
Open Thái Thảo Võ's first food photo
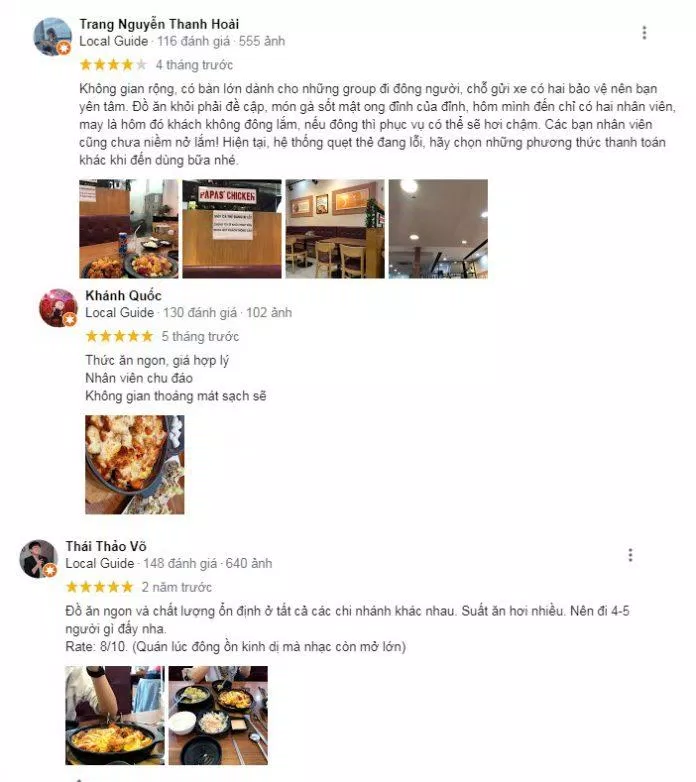point(115,715)
